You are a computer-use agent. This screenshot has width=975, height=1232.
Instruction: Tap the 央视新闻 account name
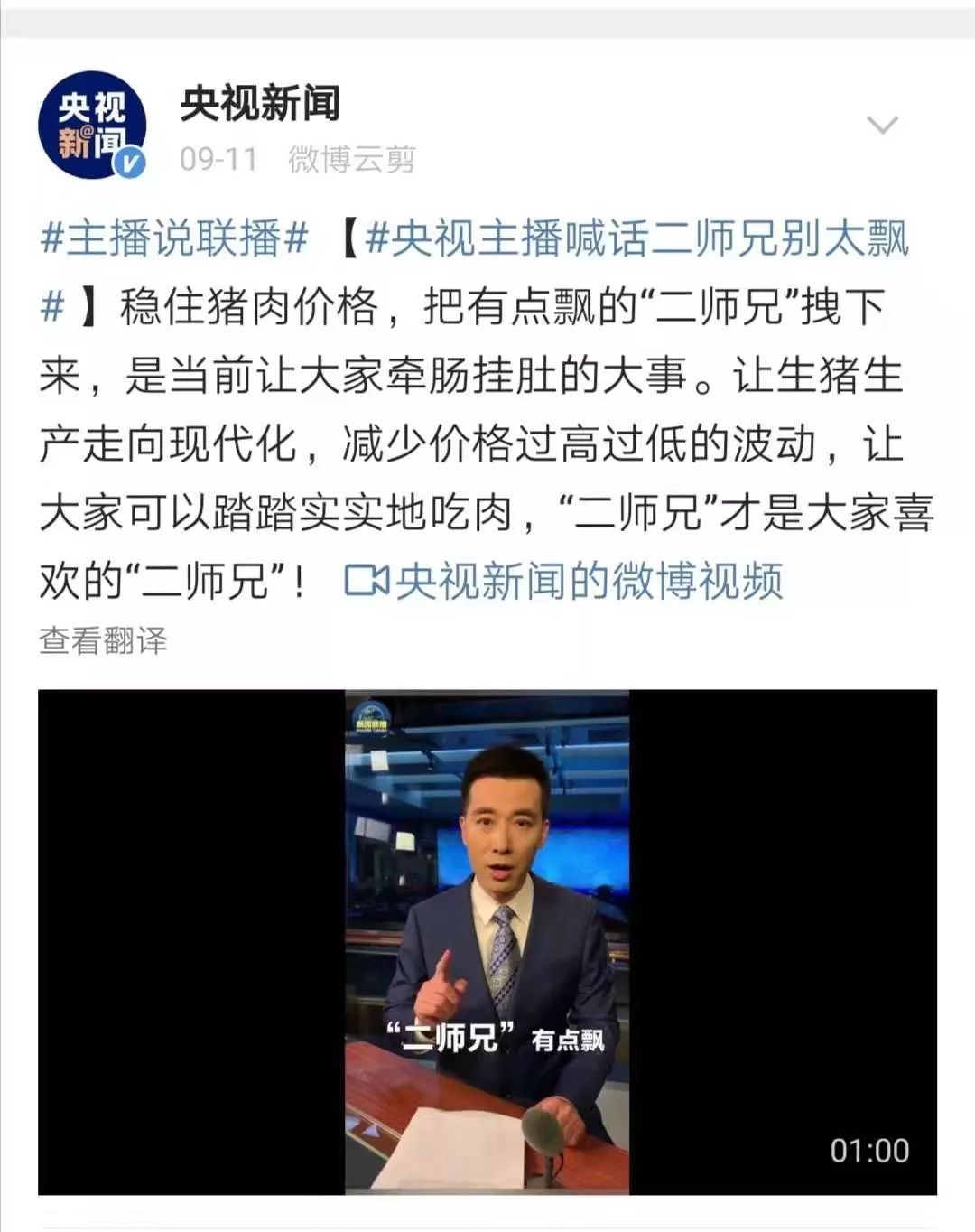pyautogui.click(x=260, y=103)
